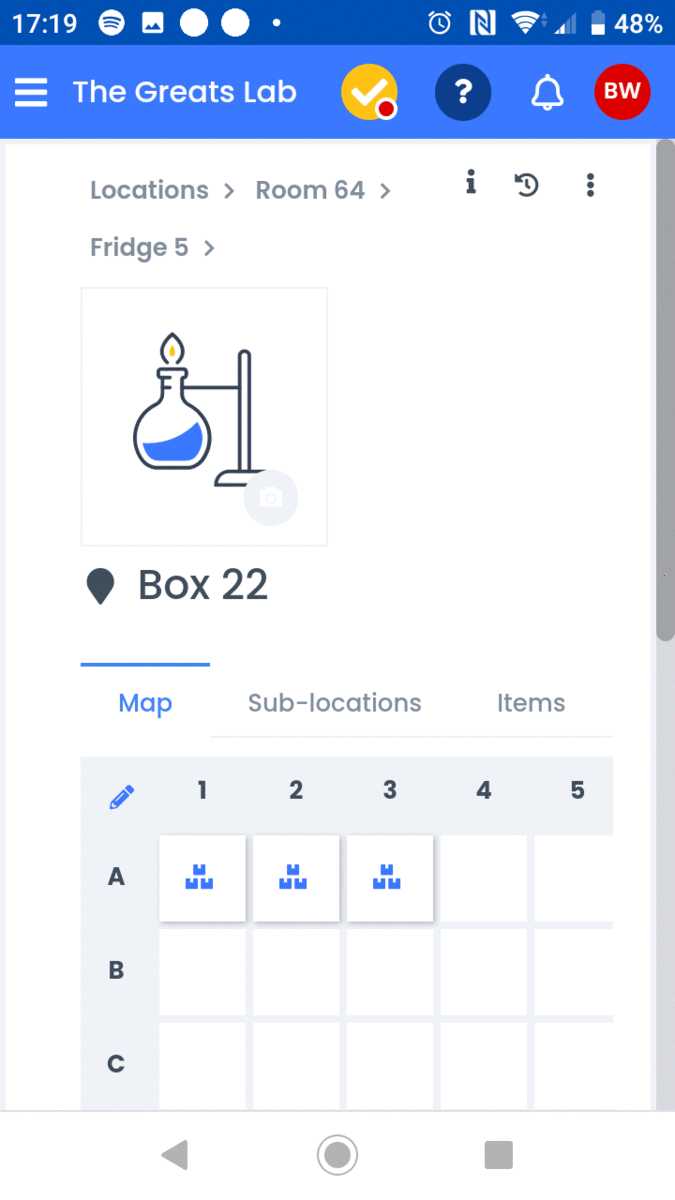
Task: Go to Room 64 breadcrumb
Action: coord(310,190)
